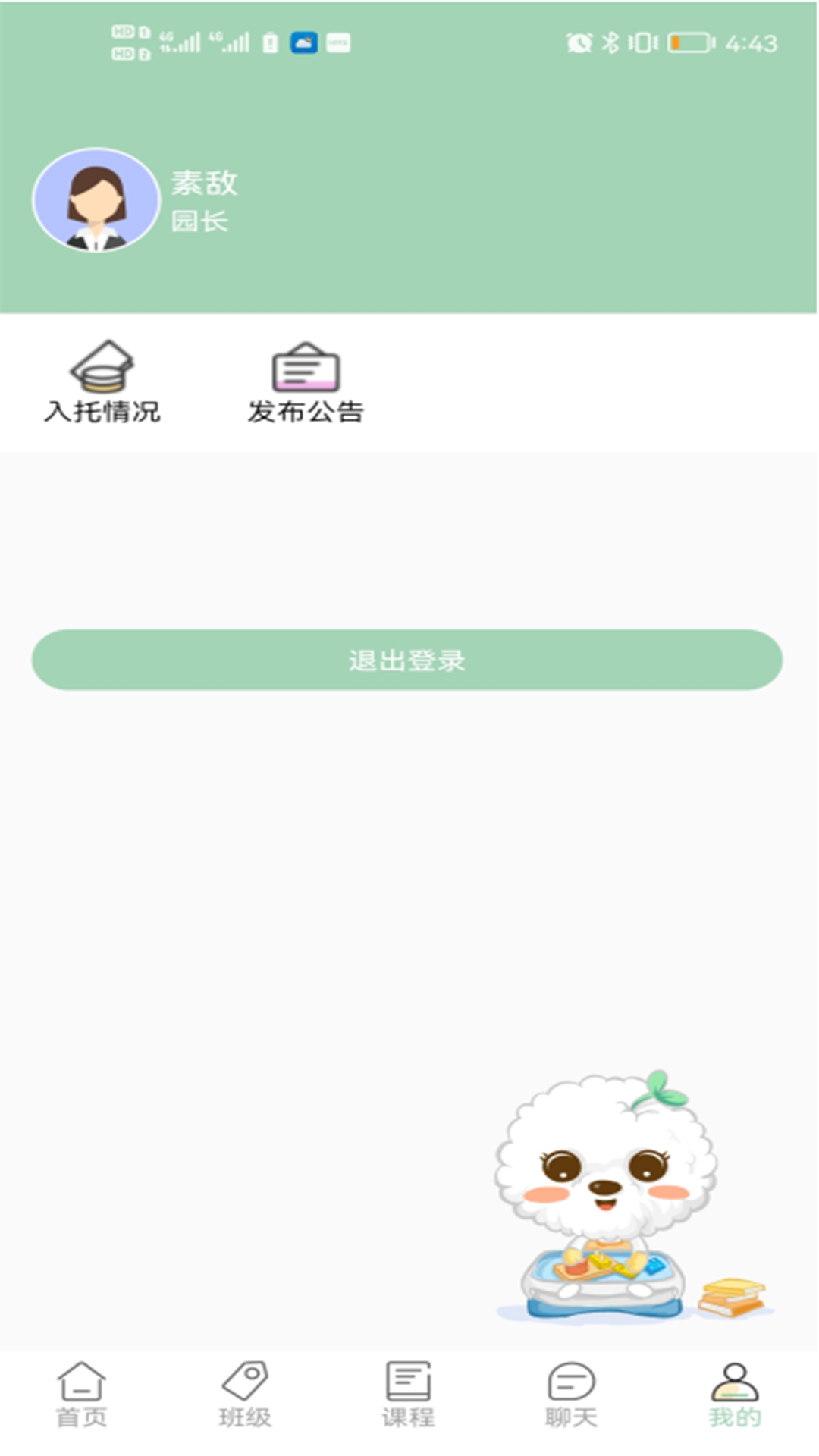This screenshot has height=1456, width=819.
Task: Select the username 素敌 text
Action: pyautogui.click(x=206, y=182)
